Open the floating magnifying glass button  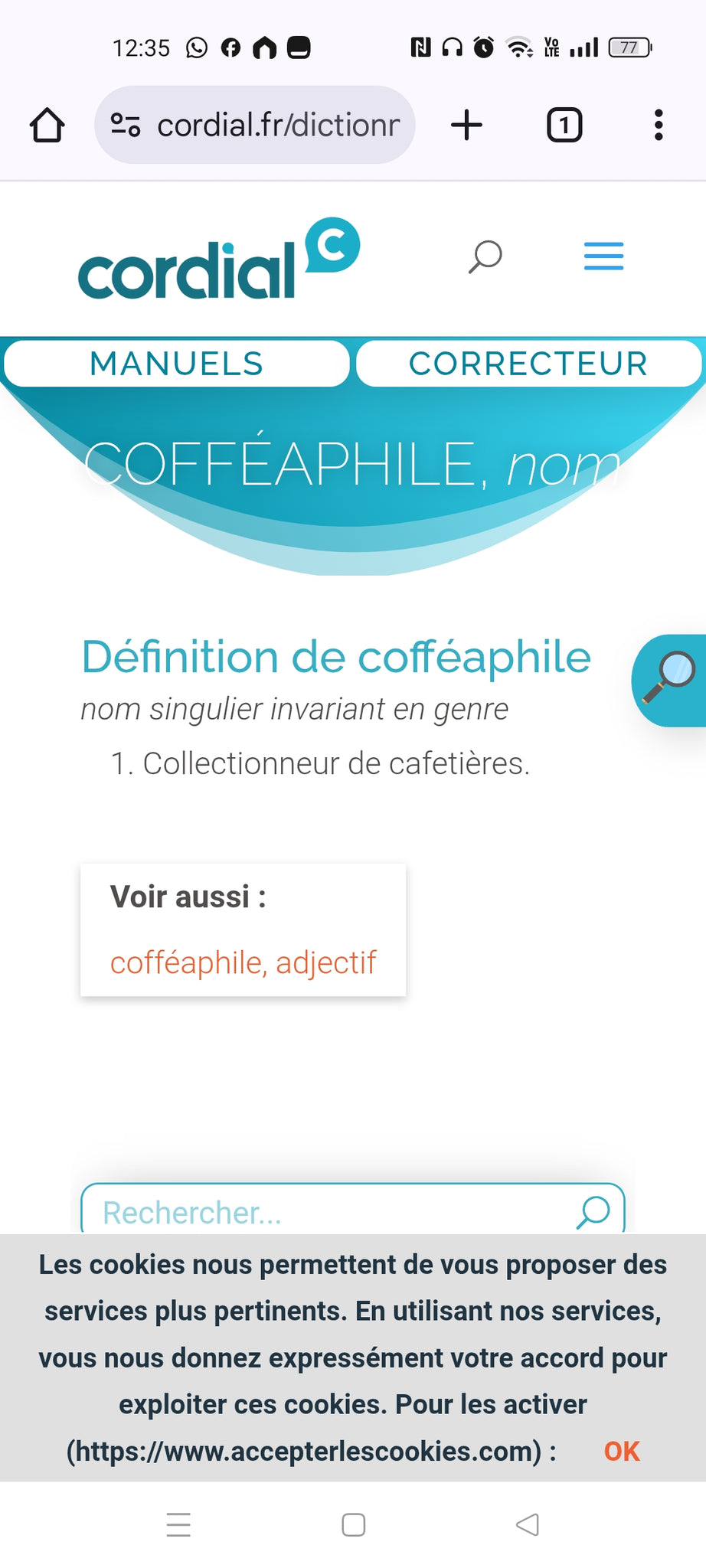click(x=669, y=680)
